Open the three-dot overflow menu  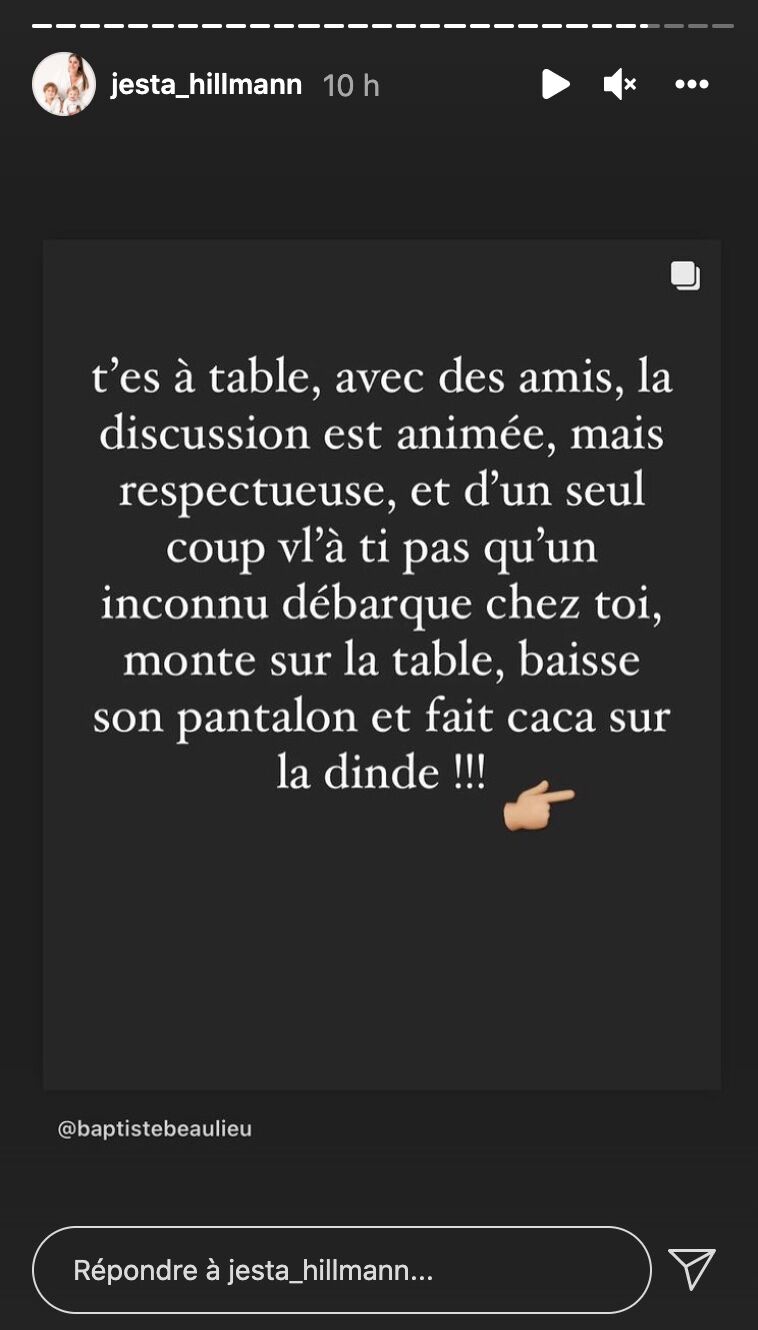[x=691, y=85]
